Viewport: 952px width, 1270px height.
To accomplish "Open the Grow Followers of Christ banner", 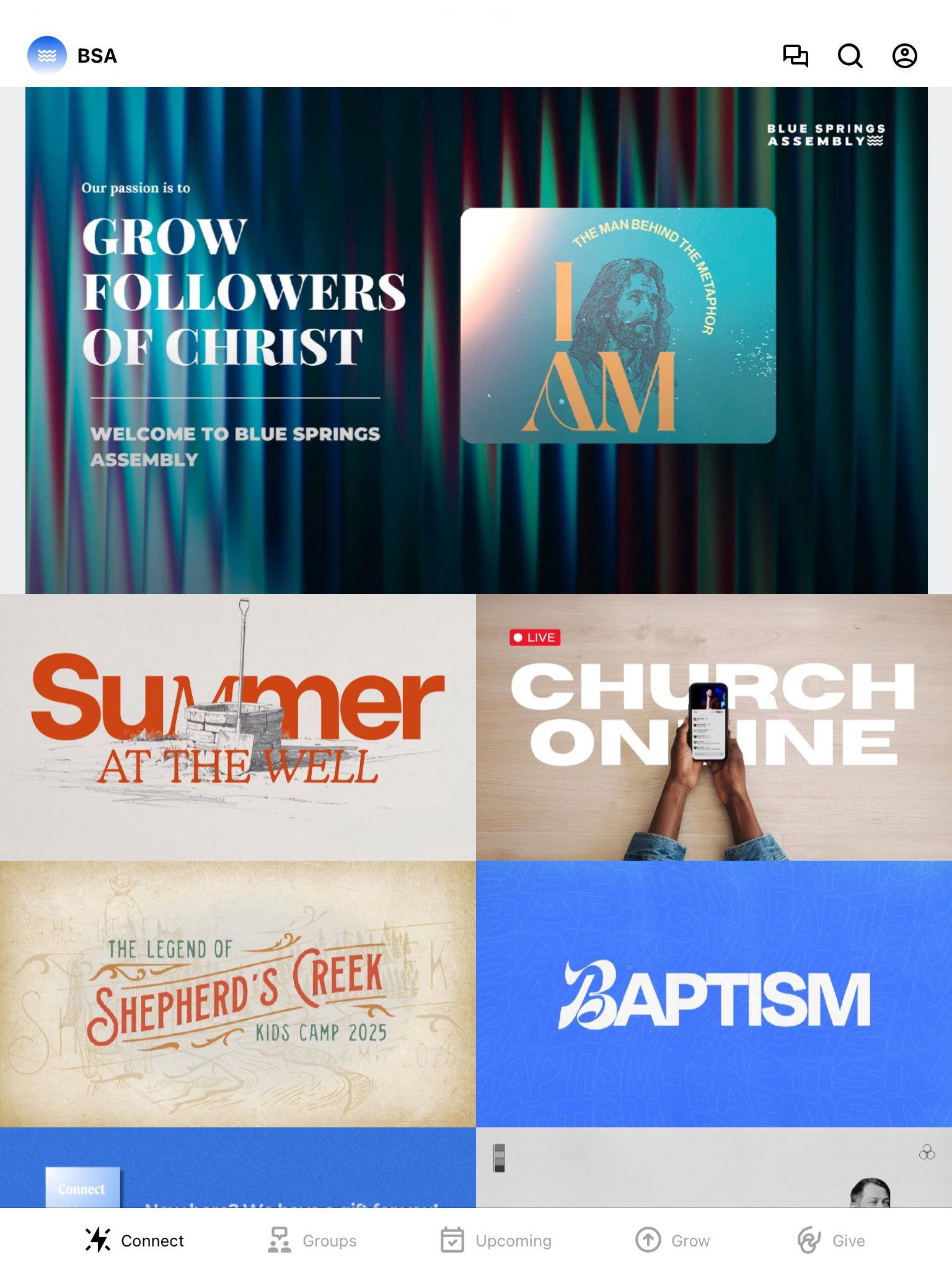I will tap(476, 340).
